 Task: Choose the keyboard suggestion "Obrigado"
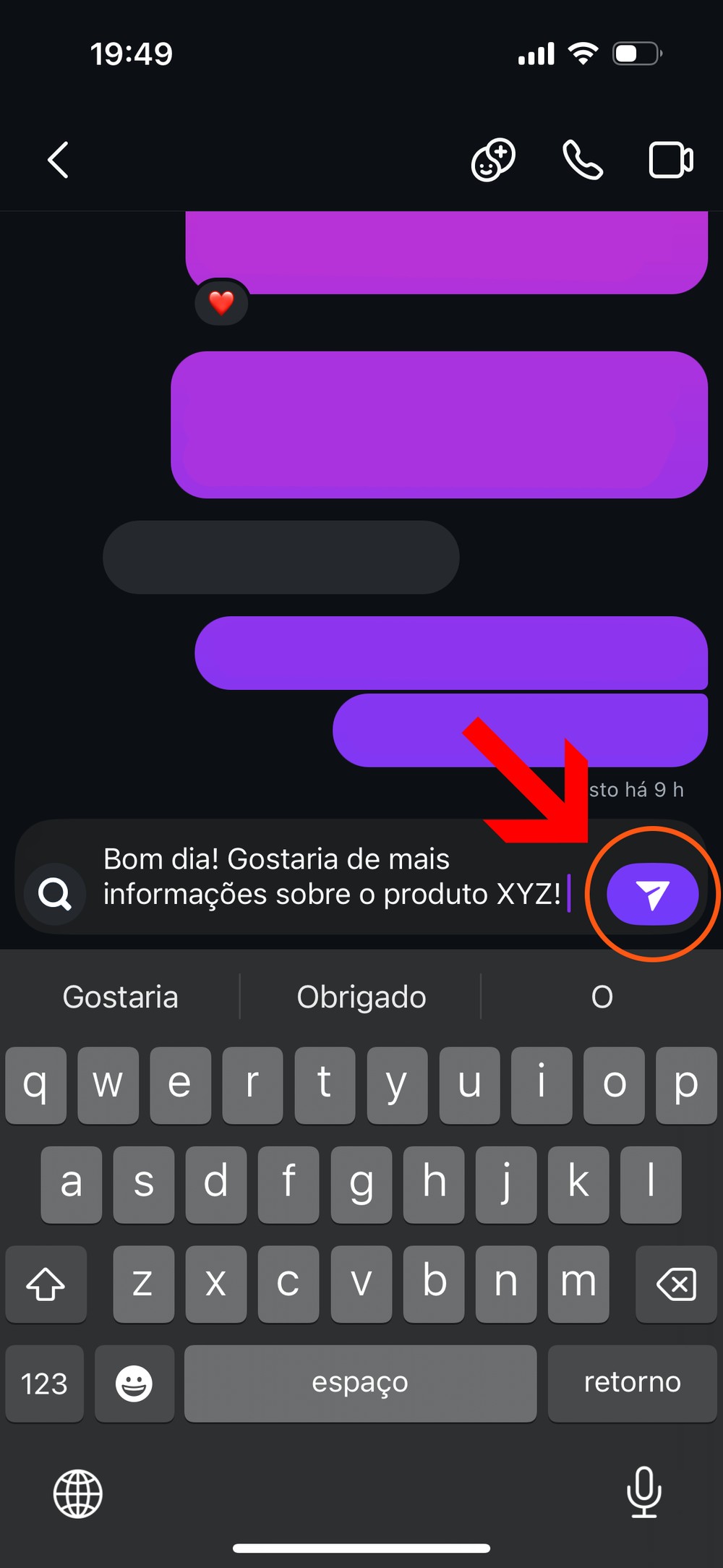click(x=361, y=997)
